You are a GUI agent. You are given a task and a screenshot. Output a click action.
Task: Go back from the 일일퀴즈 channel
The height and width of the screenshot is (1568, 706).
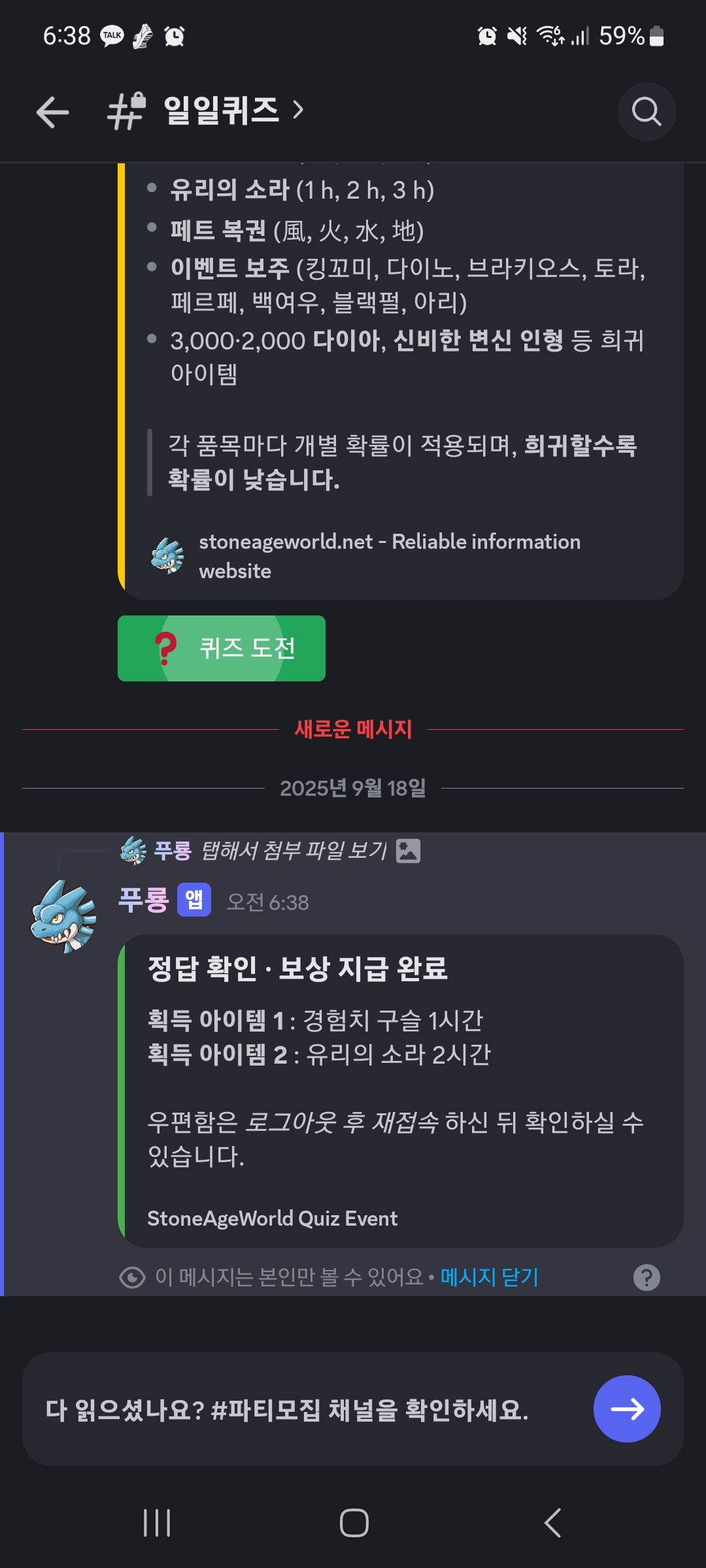click(52, 112)
